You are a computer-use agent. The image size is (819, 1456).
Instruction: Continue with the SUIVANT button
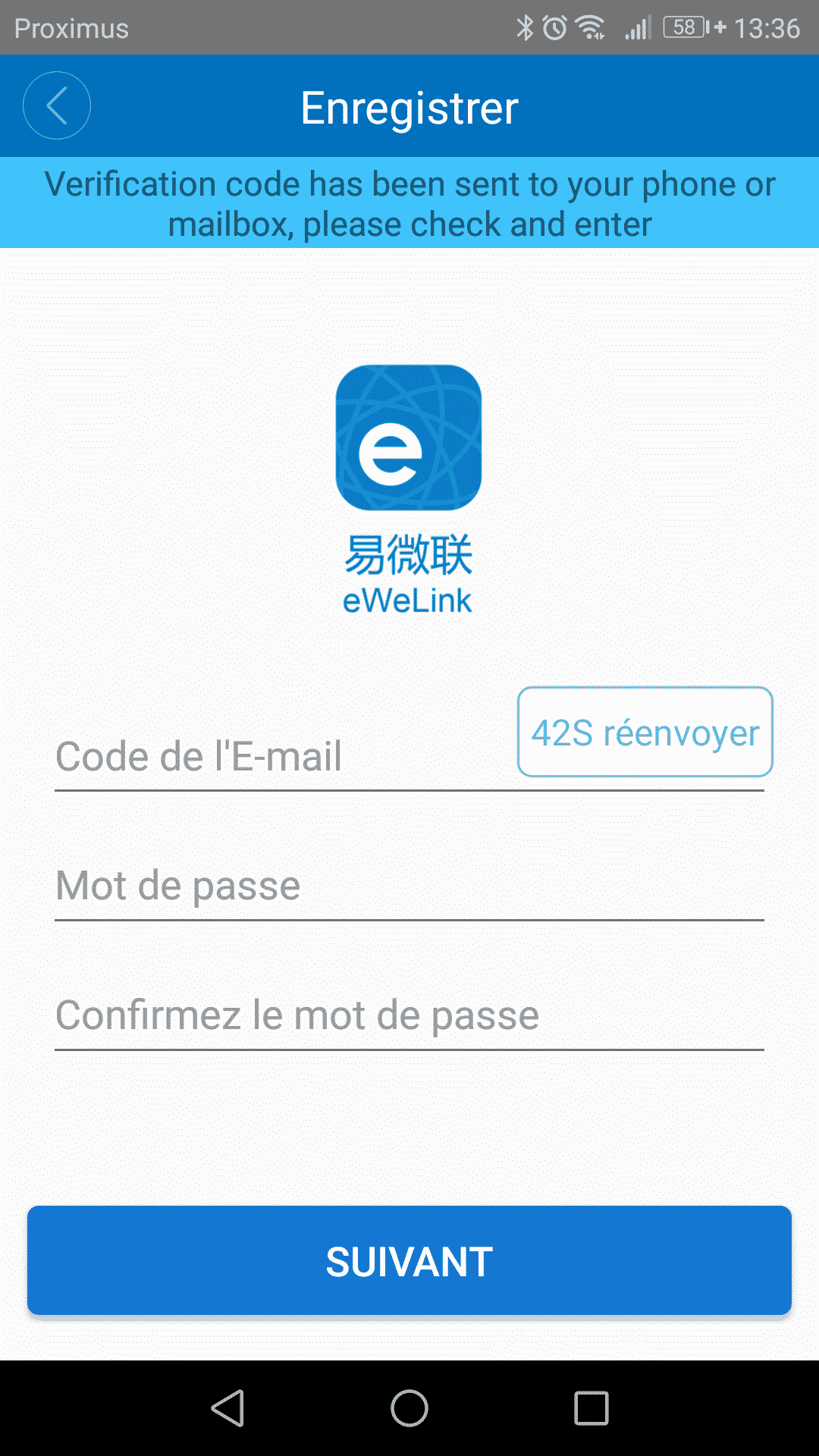[409, 1260]
